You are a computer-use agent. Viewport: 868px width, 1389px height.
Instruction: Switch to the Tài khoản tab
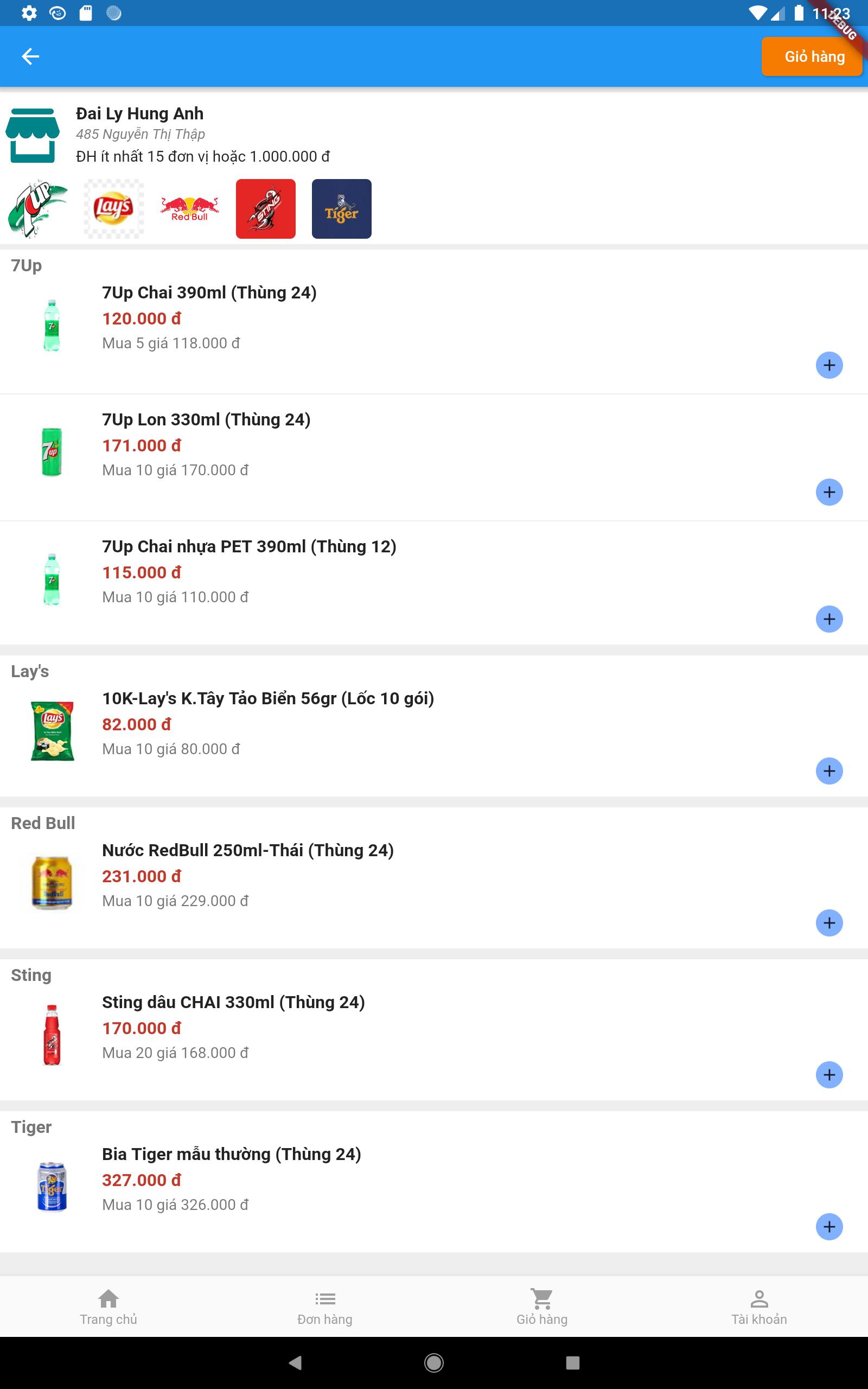click(x=759, y=1307)
